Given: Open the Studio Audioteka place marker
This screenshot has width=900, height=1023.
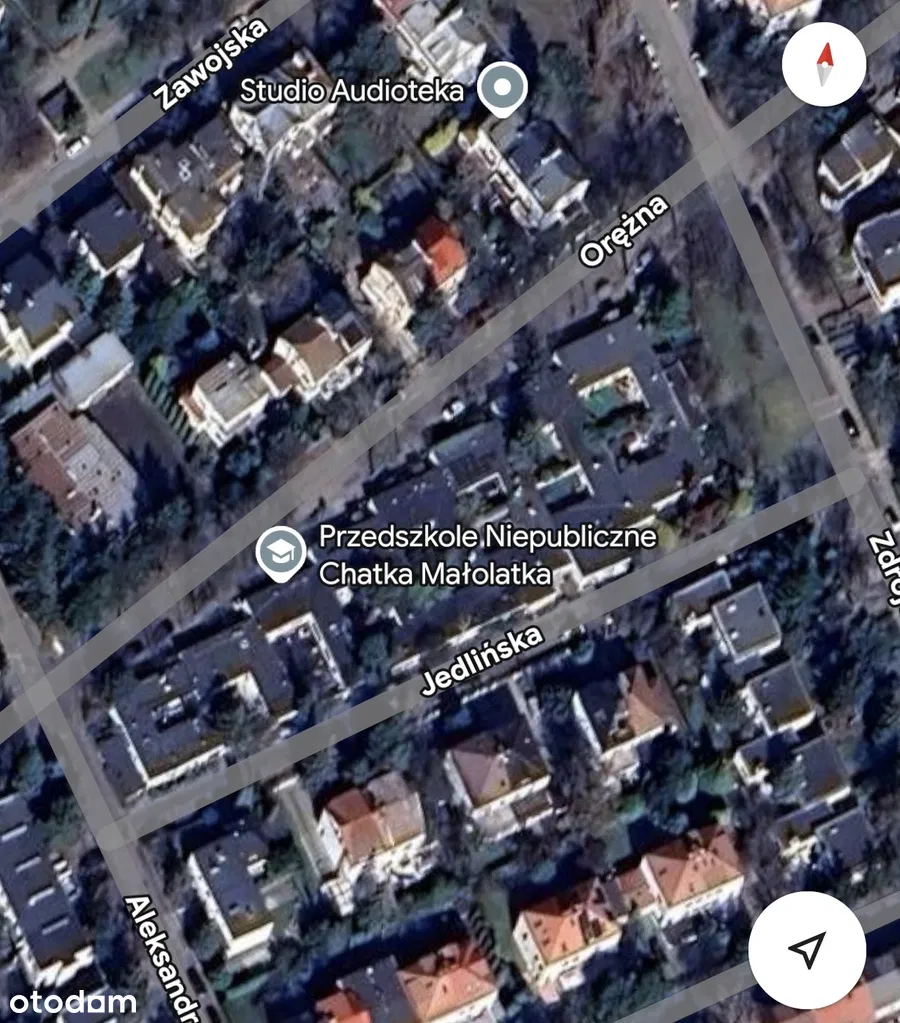Looking at the screenshot, I should (x=502, y=89).
